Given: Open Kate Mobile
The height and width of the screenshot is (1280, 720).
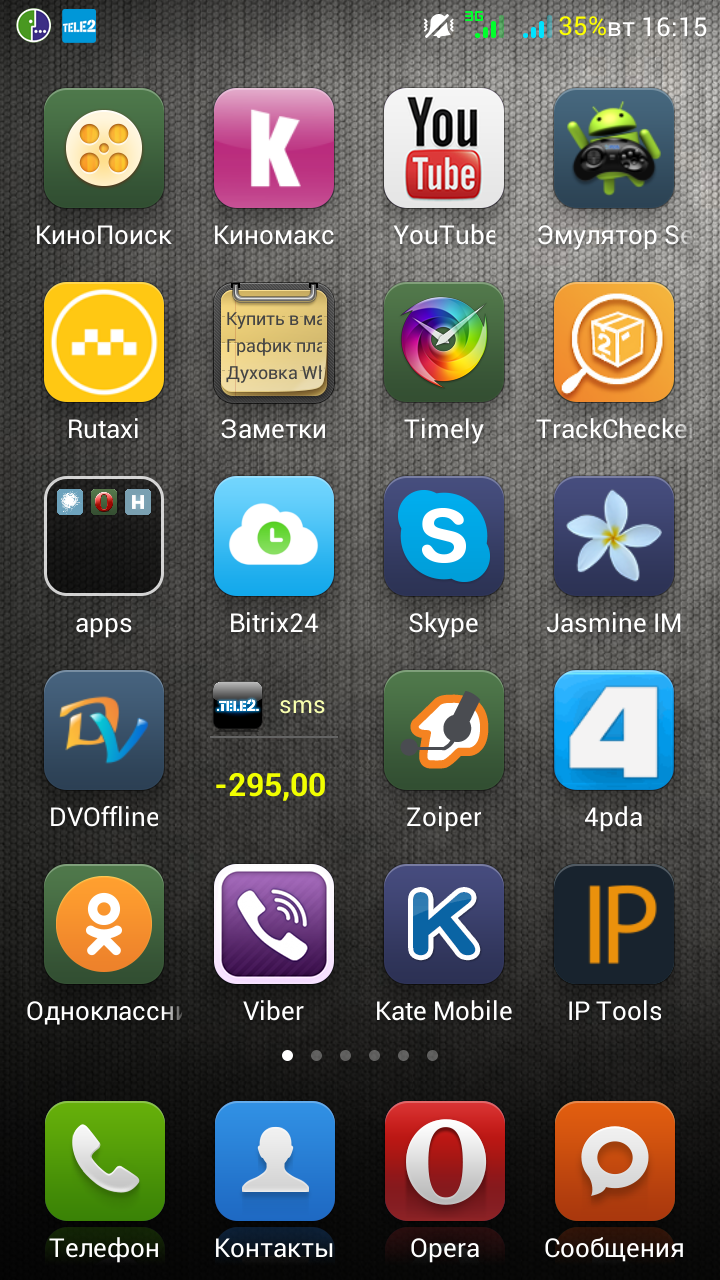Looking at the screenshot, I should click(444, 924).
